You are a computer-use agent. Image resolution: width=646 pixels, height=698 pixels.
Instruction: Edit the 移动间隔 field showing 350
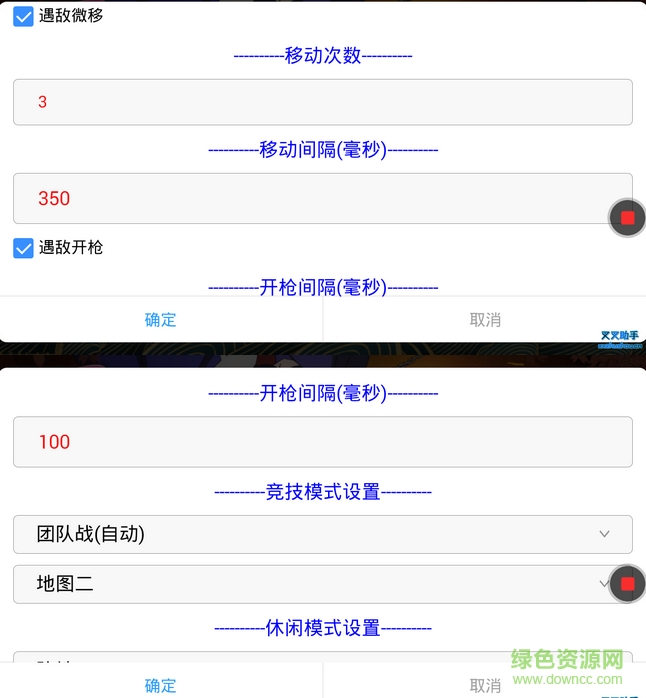(310, 198)
